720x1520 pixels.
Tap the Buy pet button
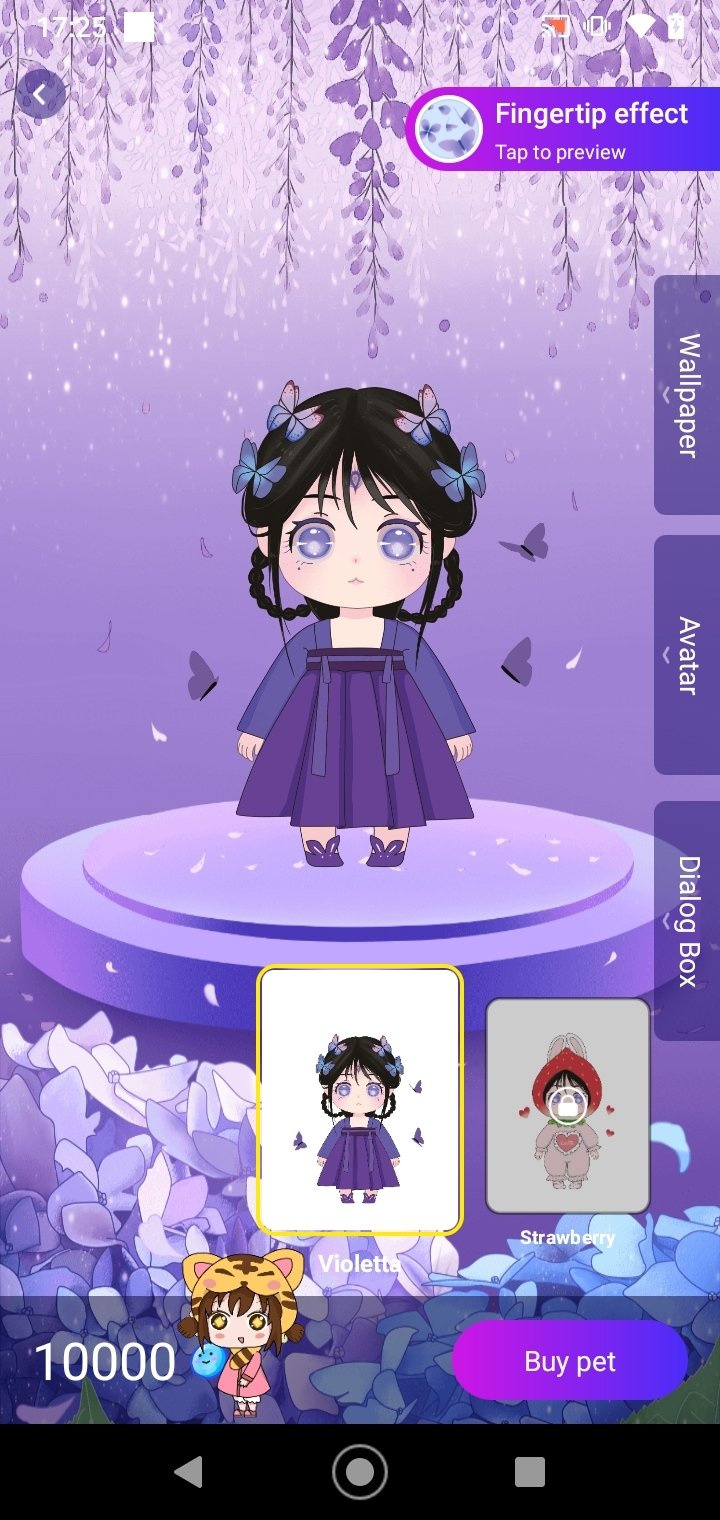(570, 1361)
